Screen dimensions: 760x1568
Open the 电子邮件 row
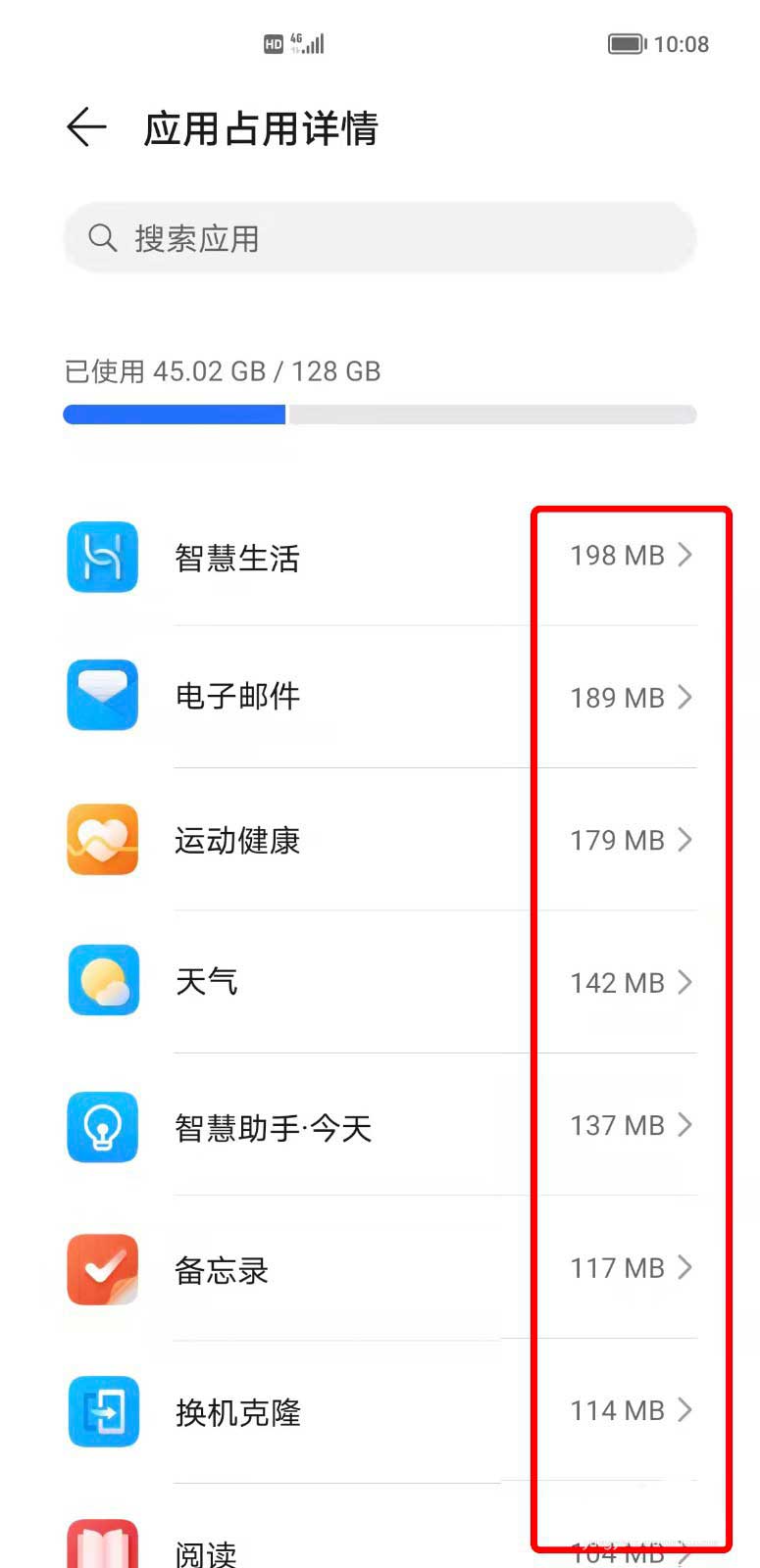tap(380, 697)
